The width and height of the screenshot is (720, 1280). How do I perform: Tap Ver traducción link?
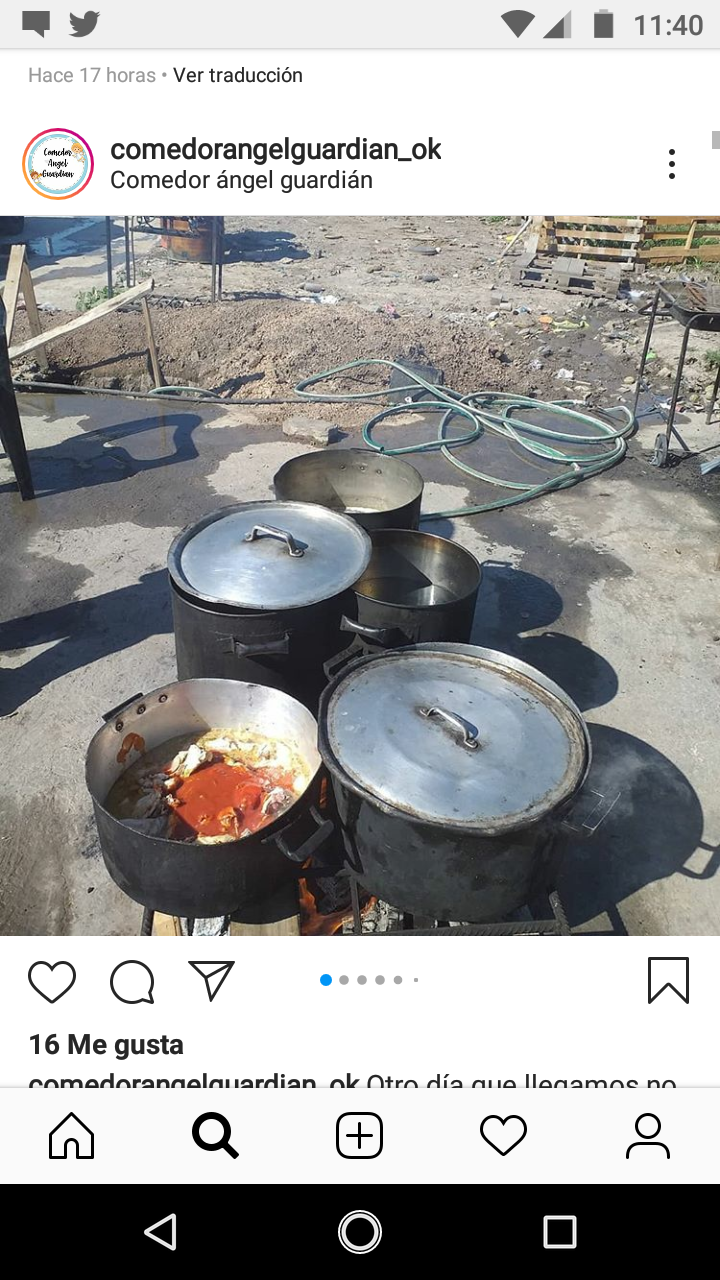point(237,75)
